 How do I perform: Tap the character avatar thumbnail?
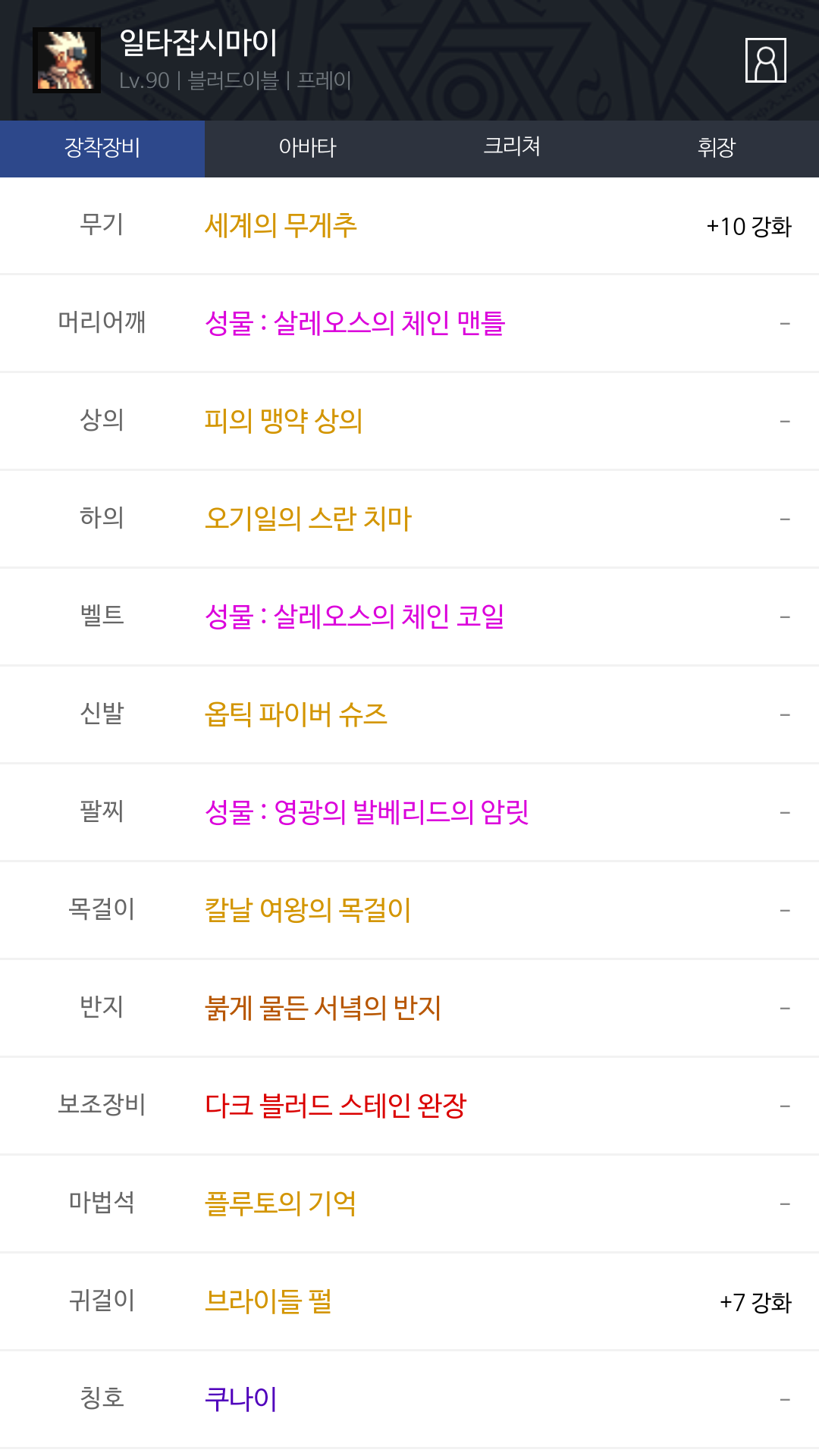(x=67, y=60)
